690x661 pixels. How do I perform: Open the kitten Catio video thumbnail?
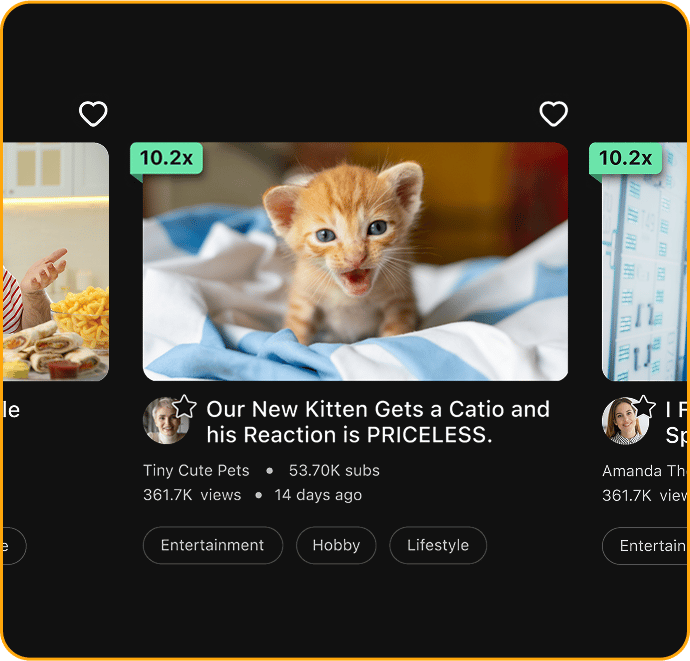click(355, 261)
